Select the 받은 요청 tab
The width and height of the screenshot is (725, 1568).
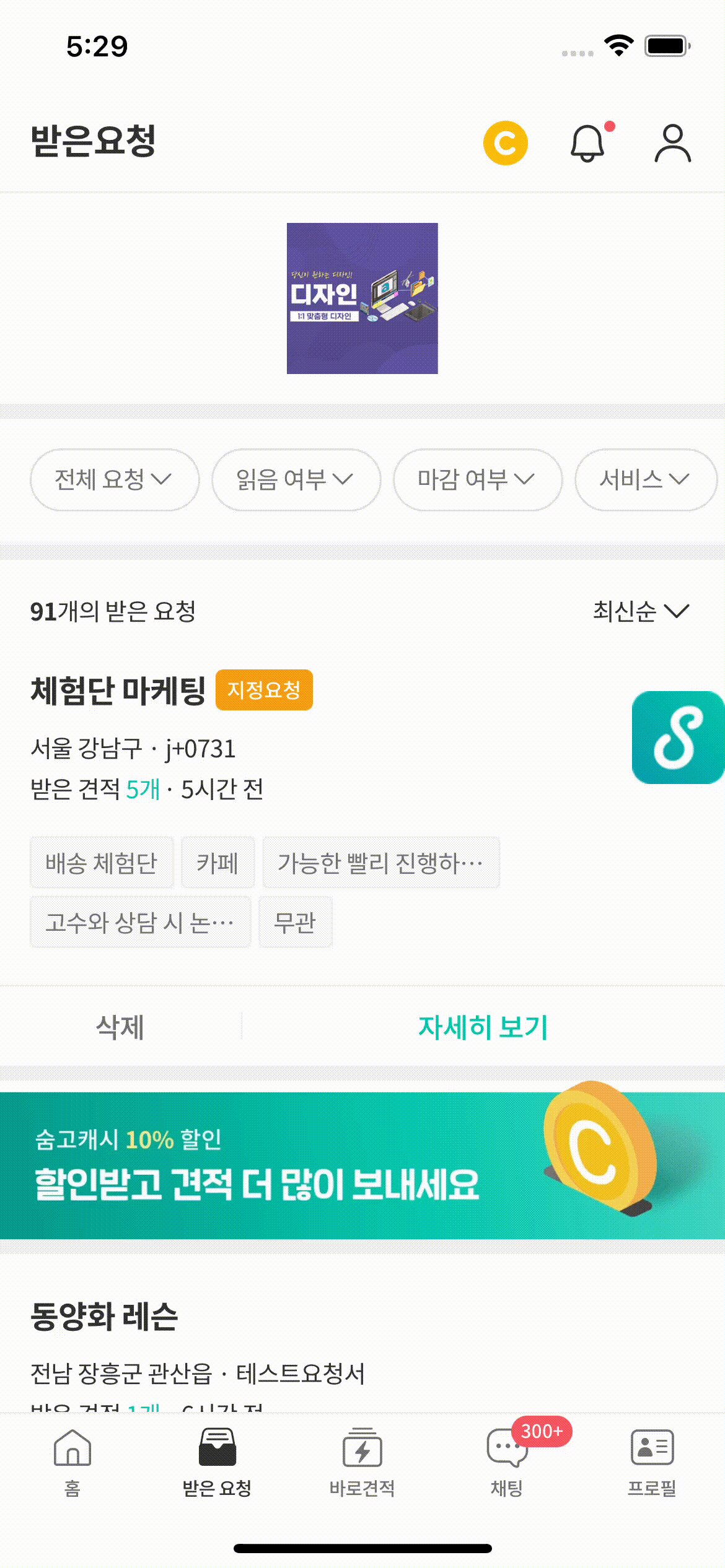click(x=217, y=1461)
